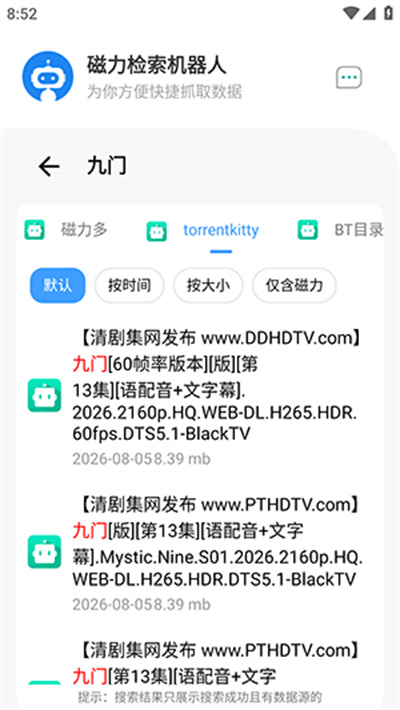Open the chat bubble more options icon
400x710 pixels.
pyautogui.click(x=348, y=77)
